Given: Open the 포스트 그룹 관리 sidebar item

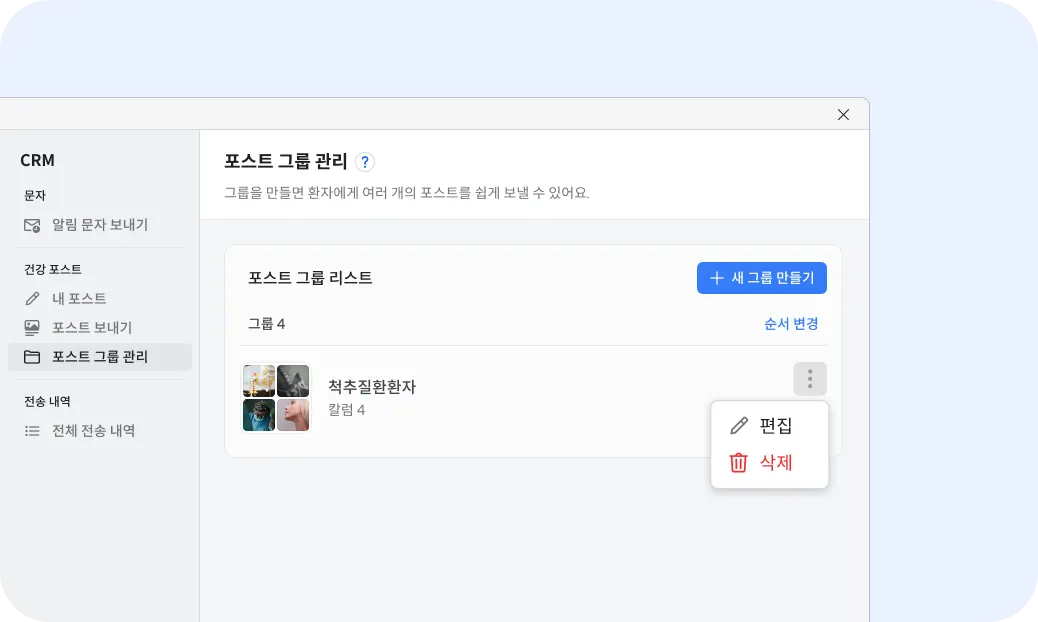Looking at the screenshot, I should (x=99, y=356).
